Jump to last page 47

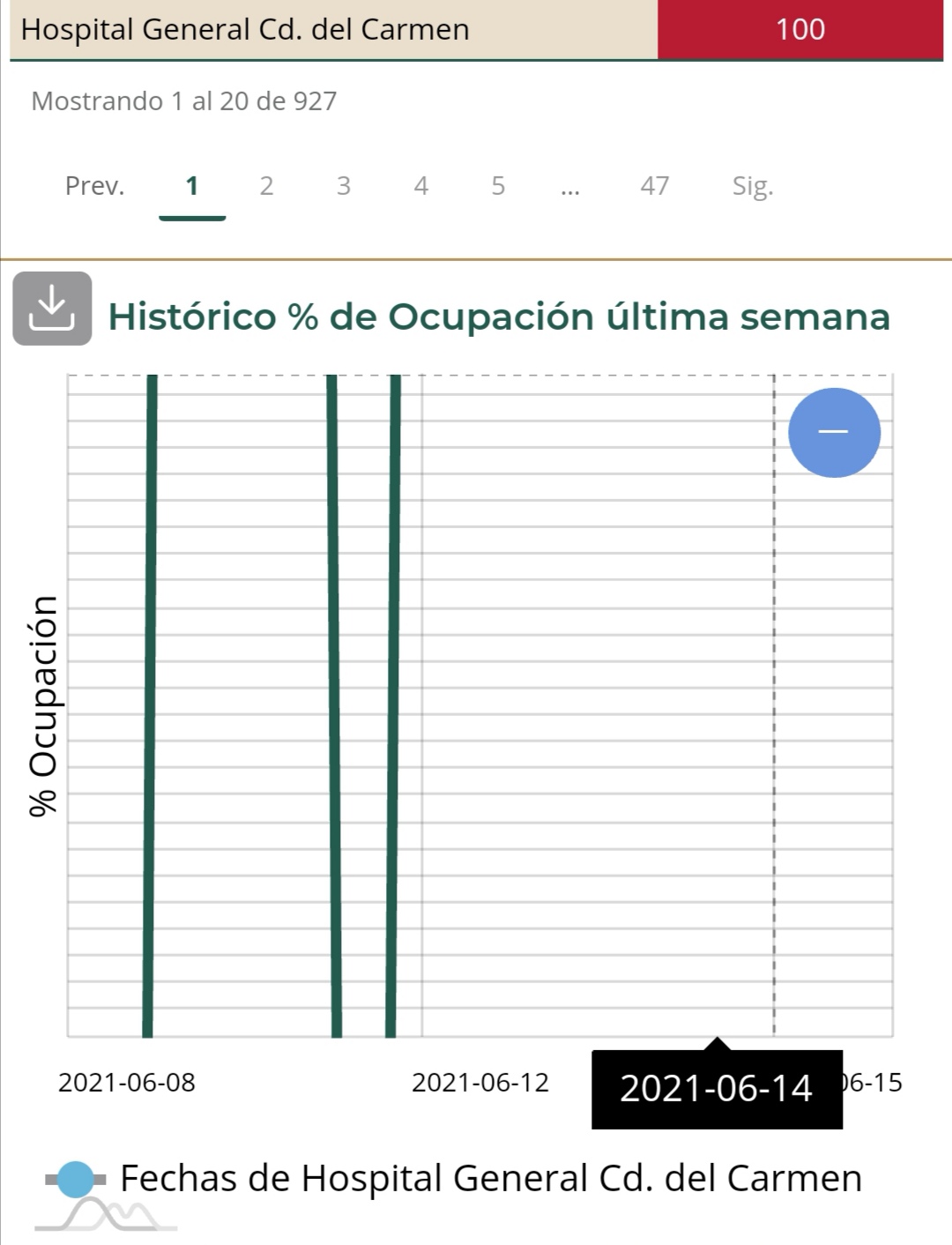point(654,186)
